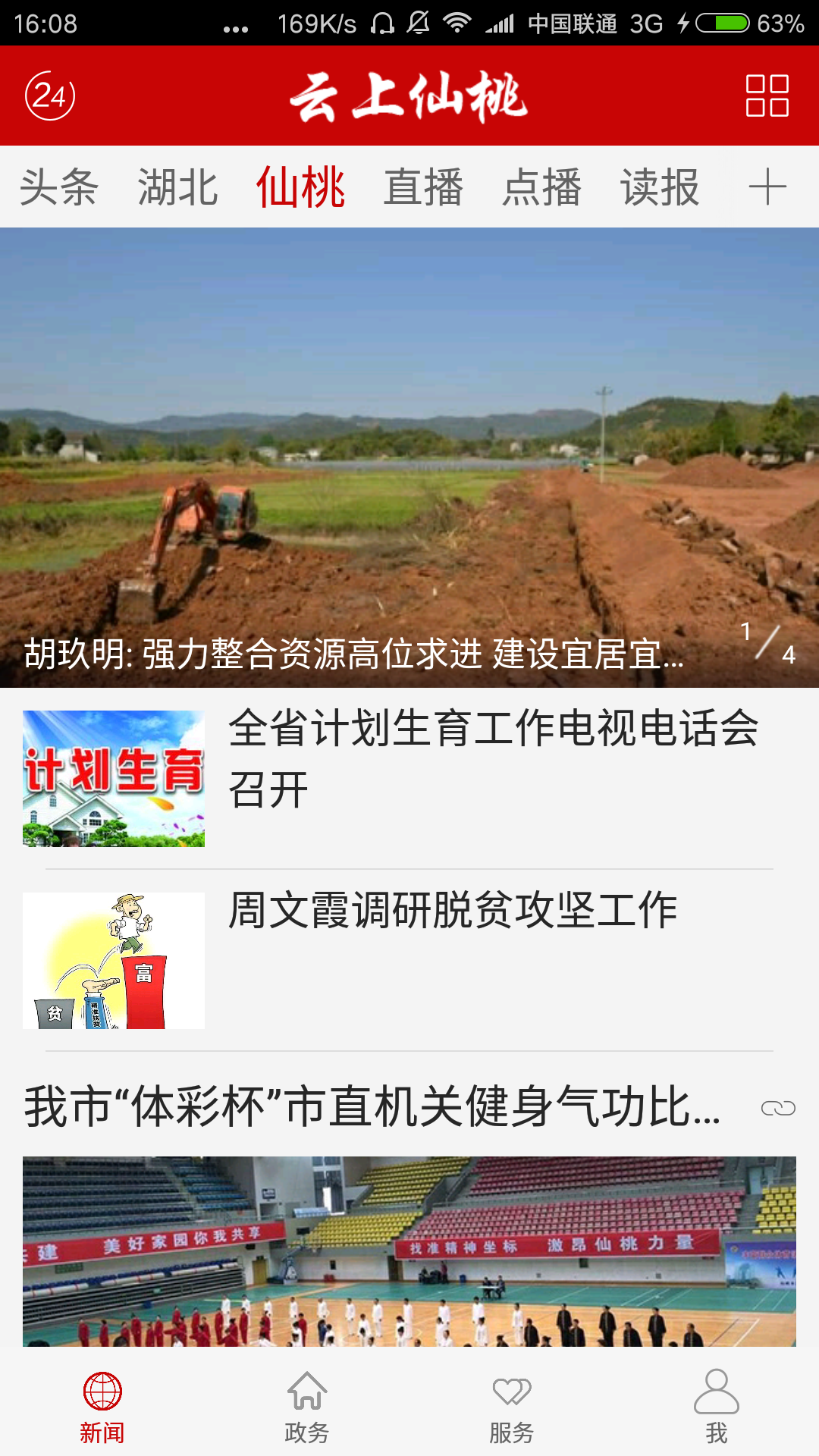Image resolution: width=819 pixels, height=1456 pixels.
Task: Go to the 读报 tab
Action: 660,187
